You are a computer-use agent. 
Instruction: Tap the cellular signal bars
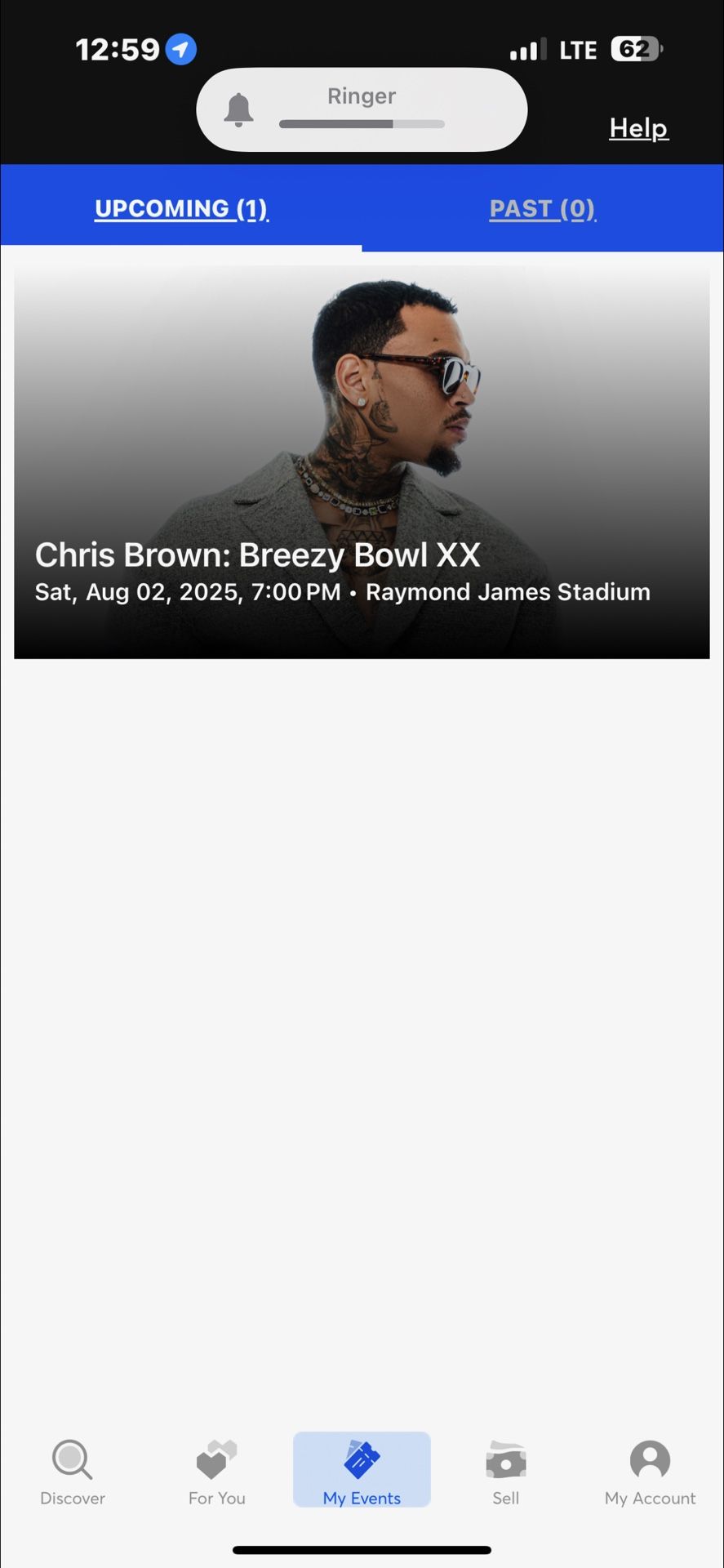[x=526, y=49]
